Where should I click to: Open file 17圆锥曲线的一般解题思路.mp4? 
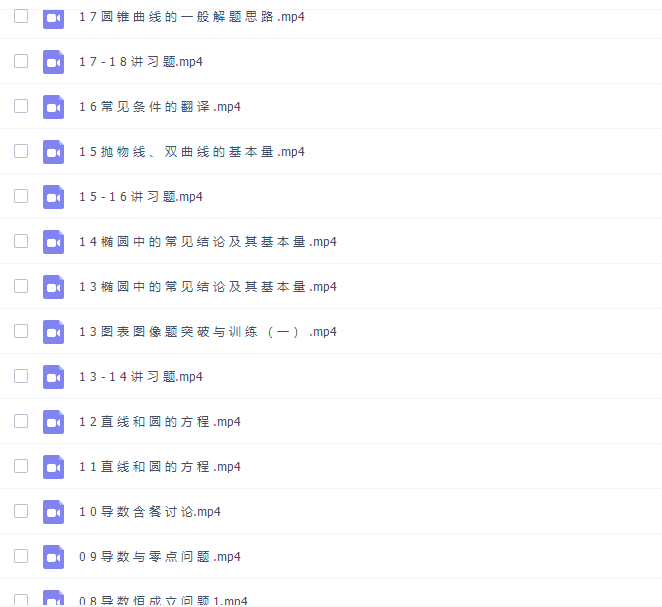coord(191,17)
